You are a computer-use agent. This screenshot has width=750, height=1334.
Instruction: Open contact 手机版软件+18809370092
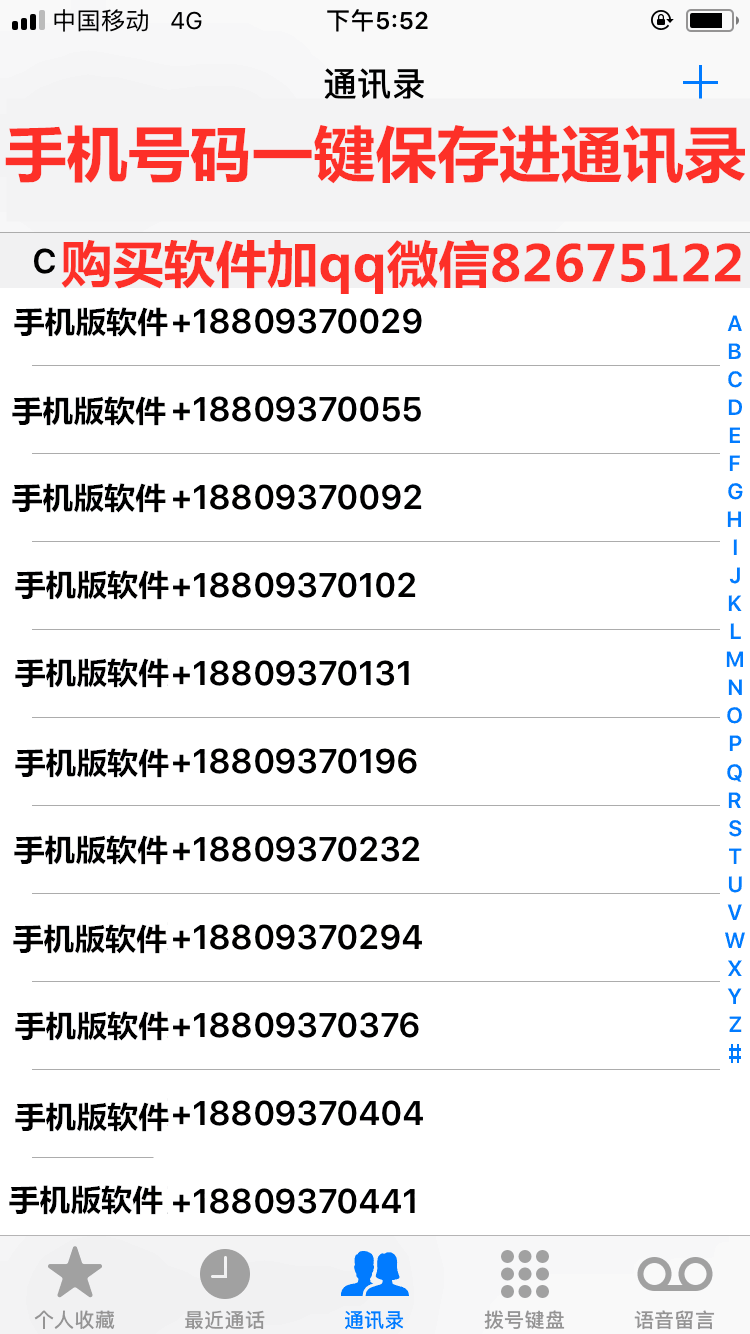(x=360, y=498)
